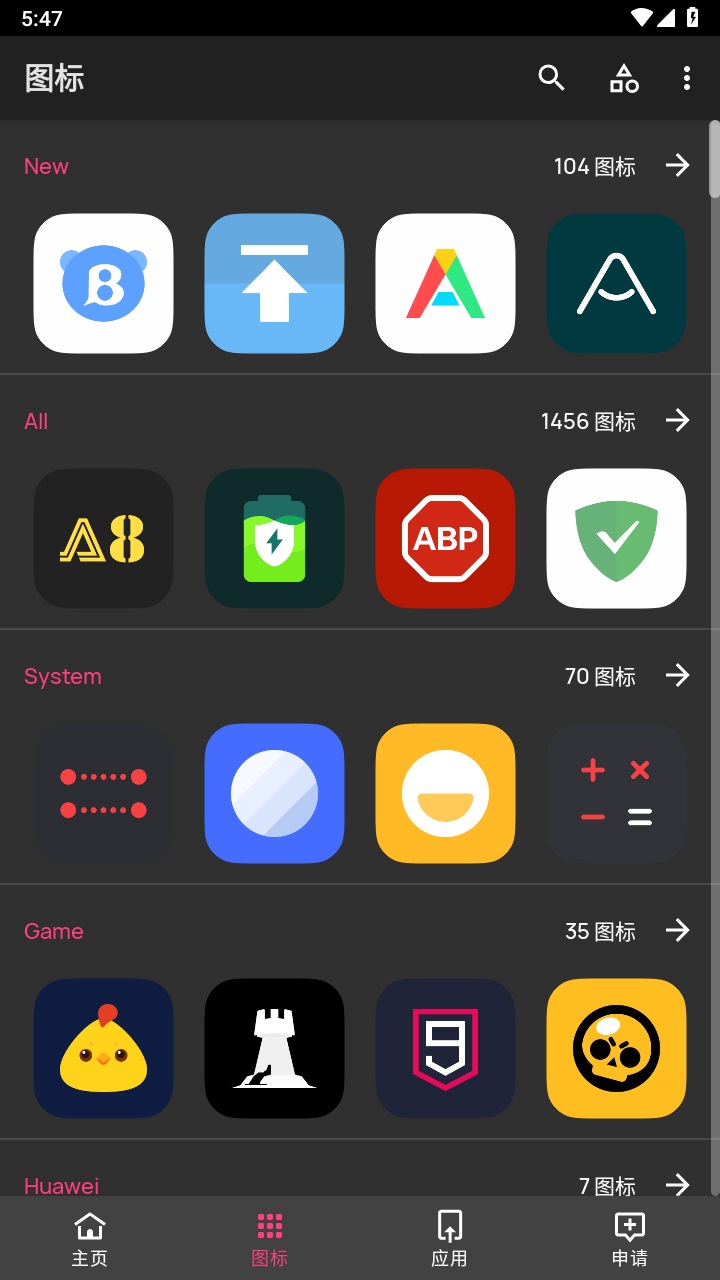
Task: Open the full list of New icons via its arrow
Action: [x=678, y=166]
